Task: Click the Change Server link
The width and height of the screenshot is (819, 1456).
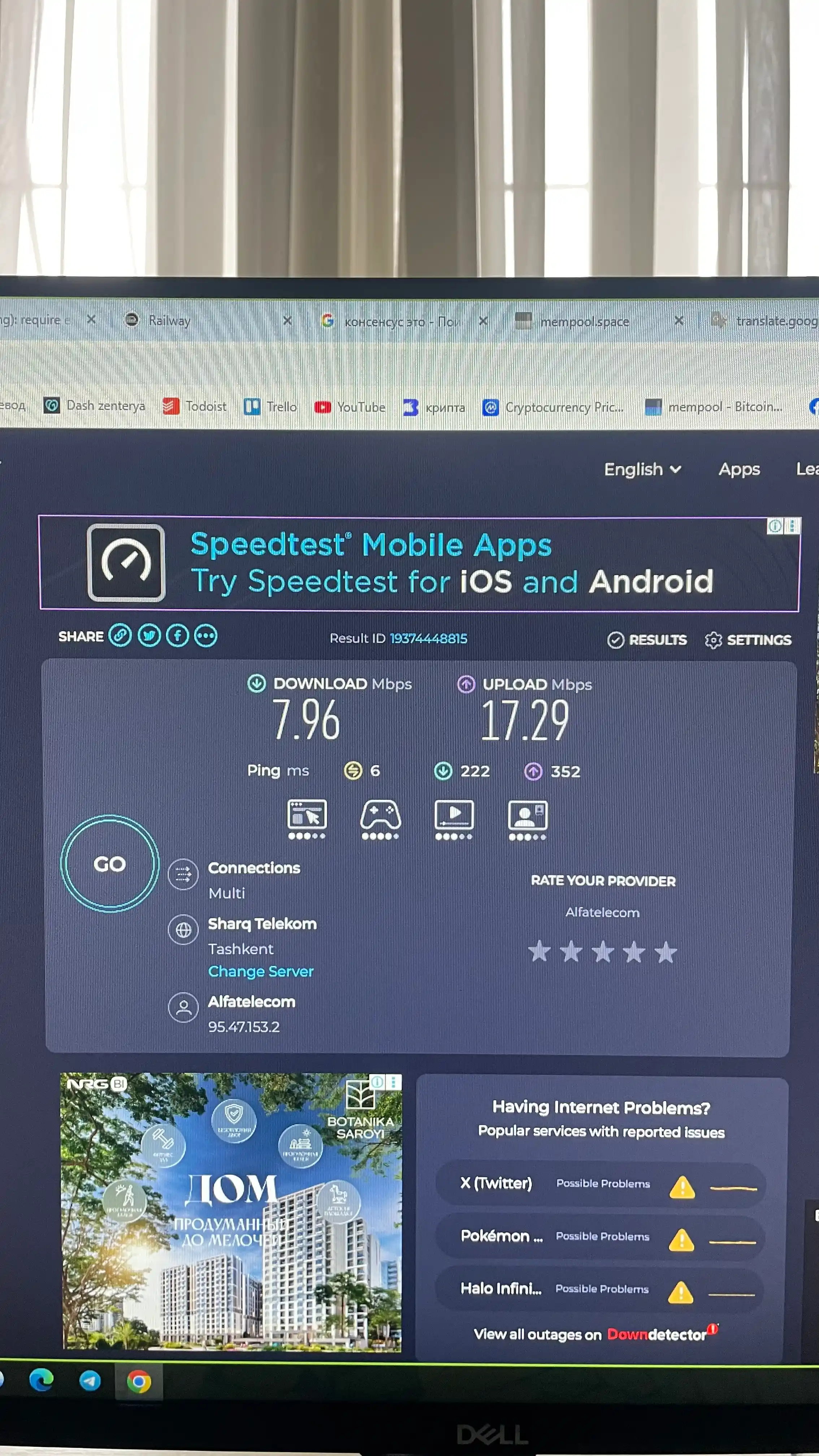Action: click(x=261, y=971)
